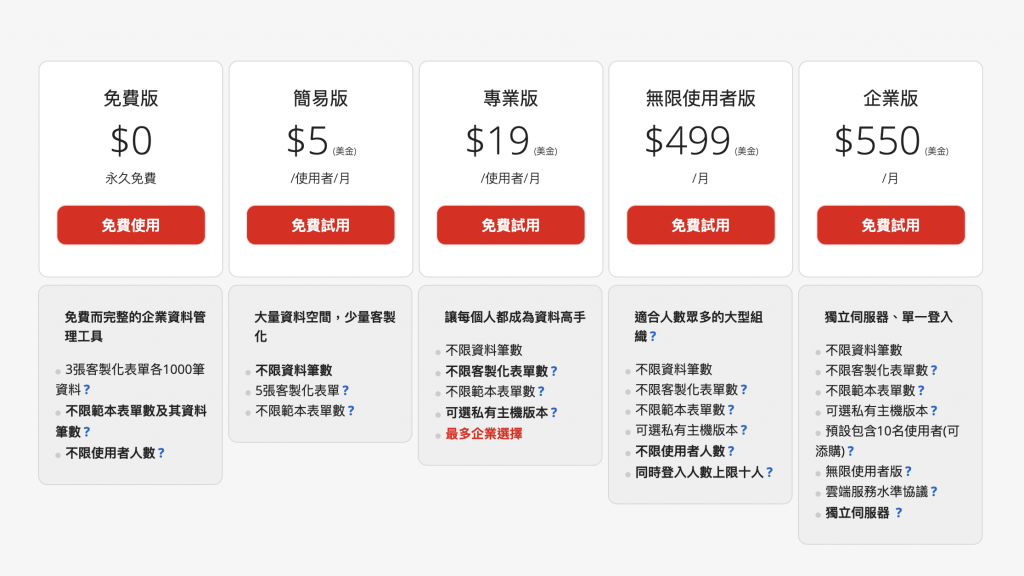
Task: Choose 免費試用 for 無限使用者版 plan
Action: point(700,225)
